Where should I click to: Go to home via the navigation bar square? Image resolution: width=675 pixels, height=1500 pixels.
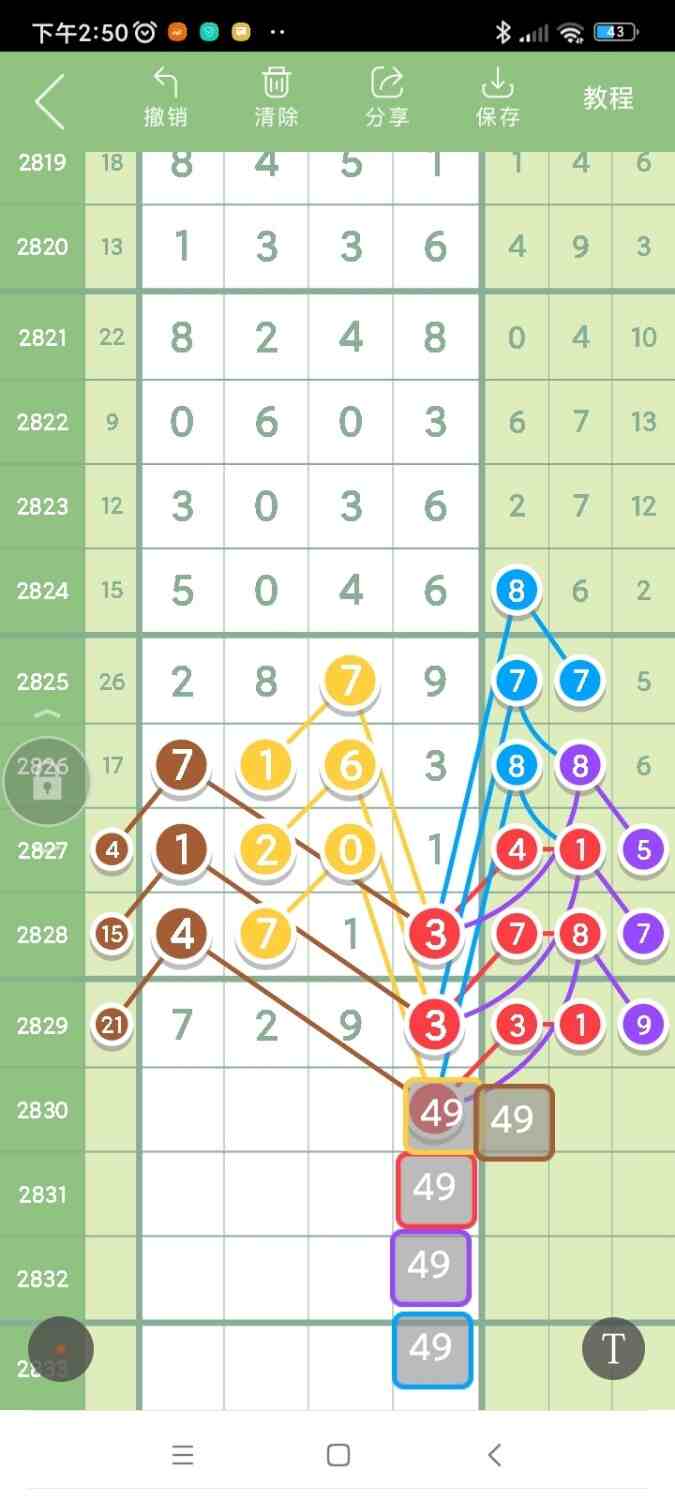point(338,1455)
